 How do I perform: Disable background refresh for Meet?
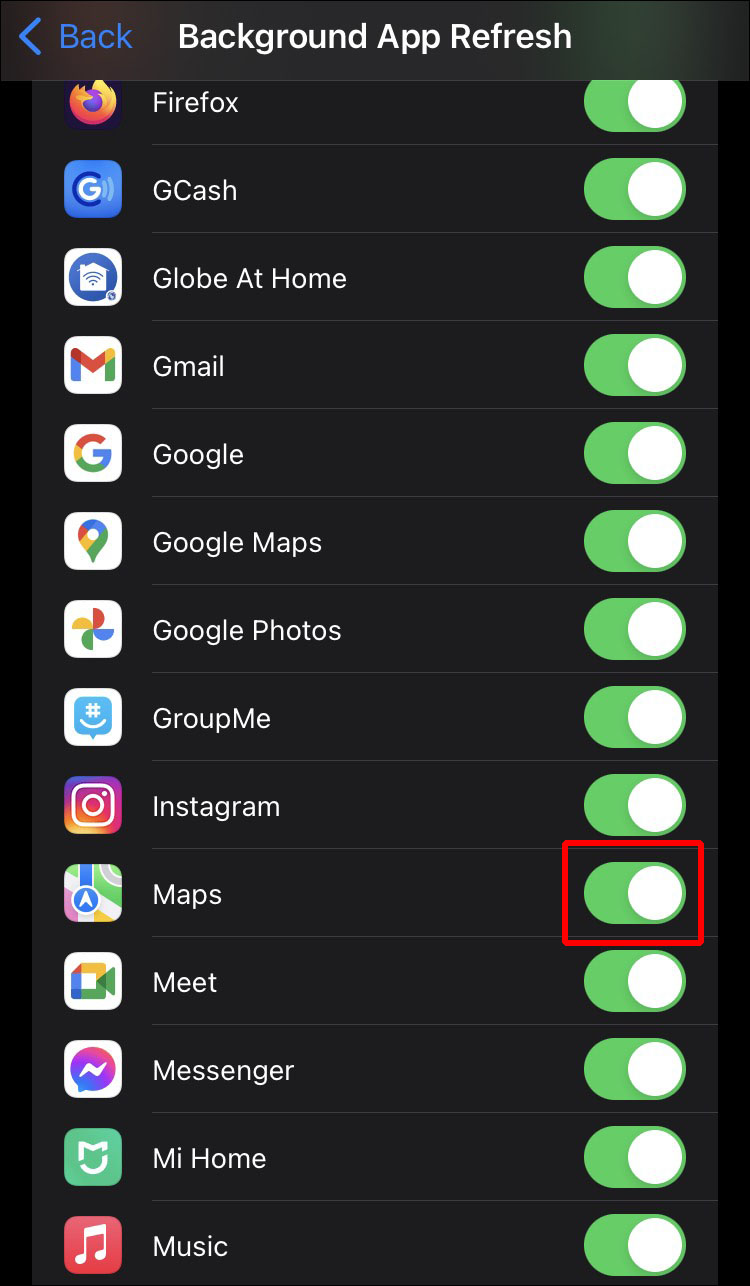coord(634,982)
